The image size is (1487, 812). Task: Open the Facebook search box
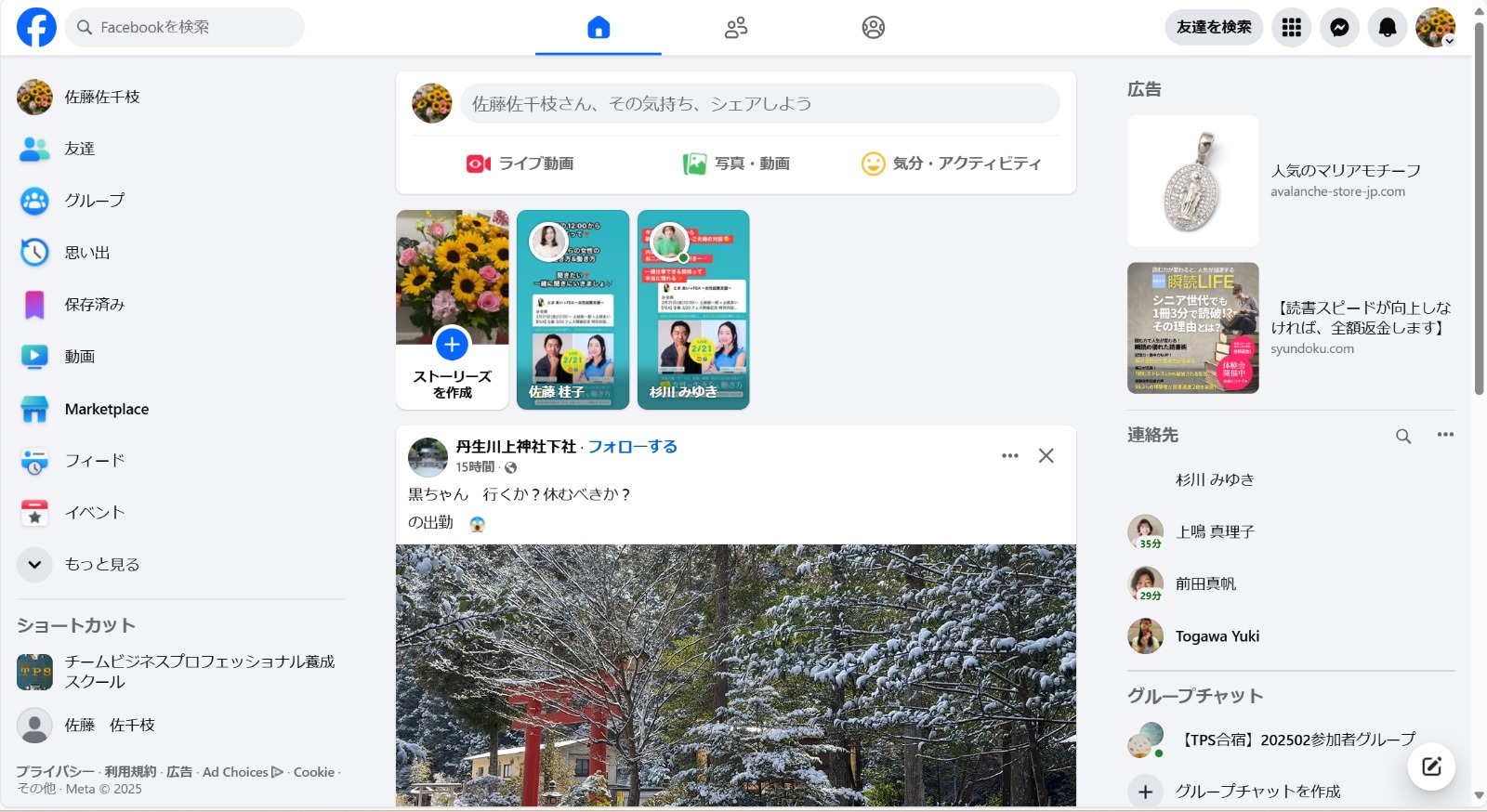(186, 28)
